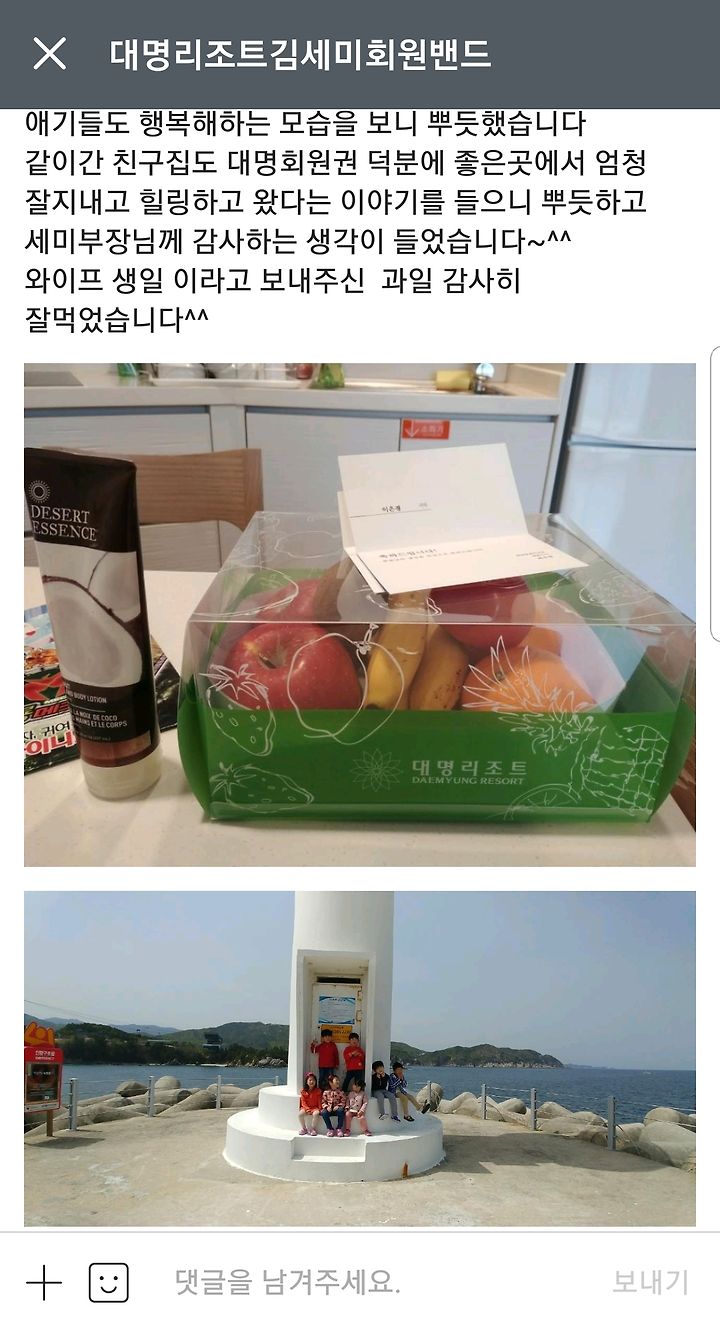This screenshot has height=1326, width=720.
Task: Open the fruit gift box photo
Action: coord(359,614)
